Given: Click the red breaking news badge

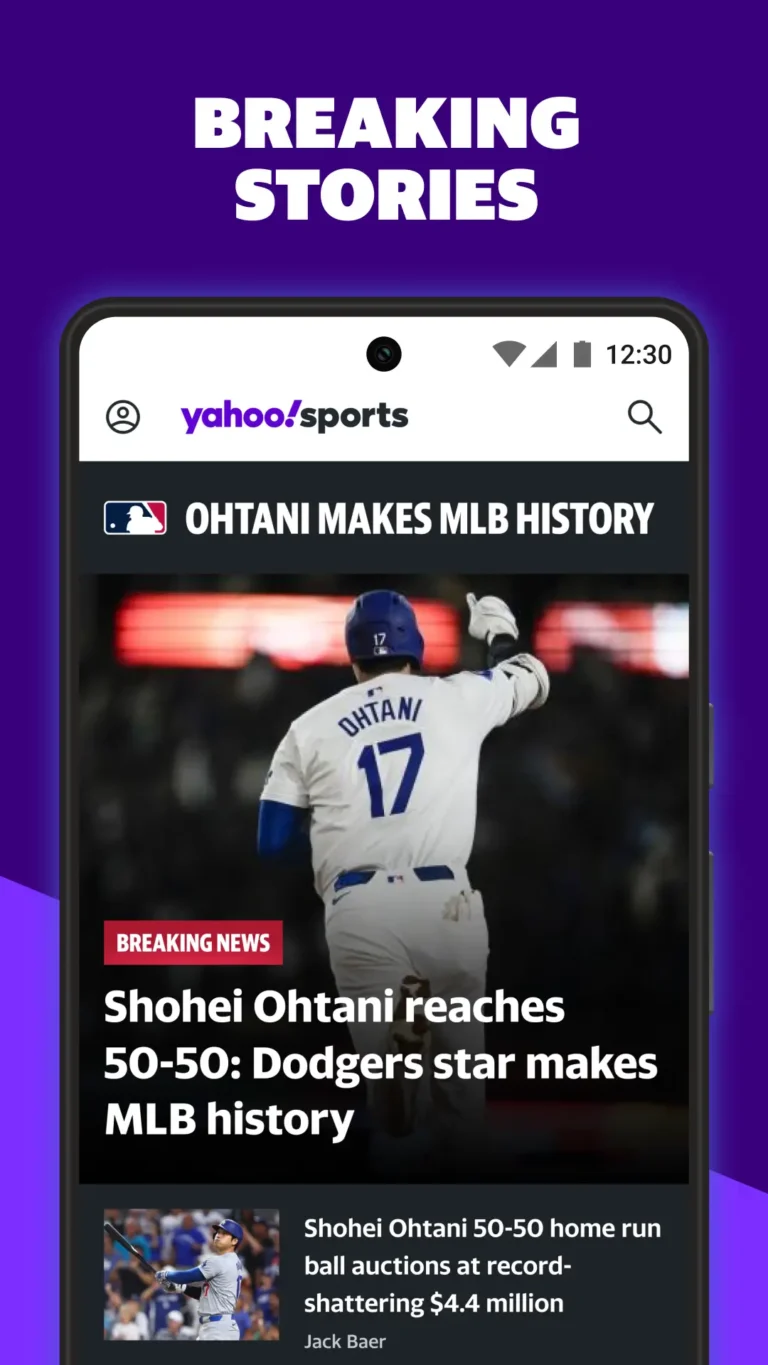Looking at the screenshot, I should 193,942.
